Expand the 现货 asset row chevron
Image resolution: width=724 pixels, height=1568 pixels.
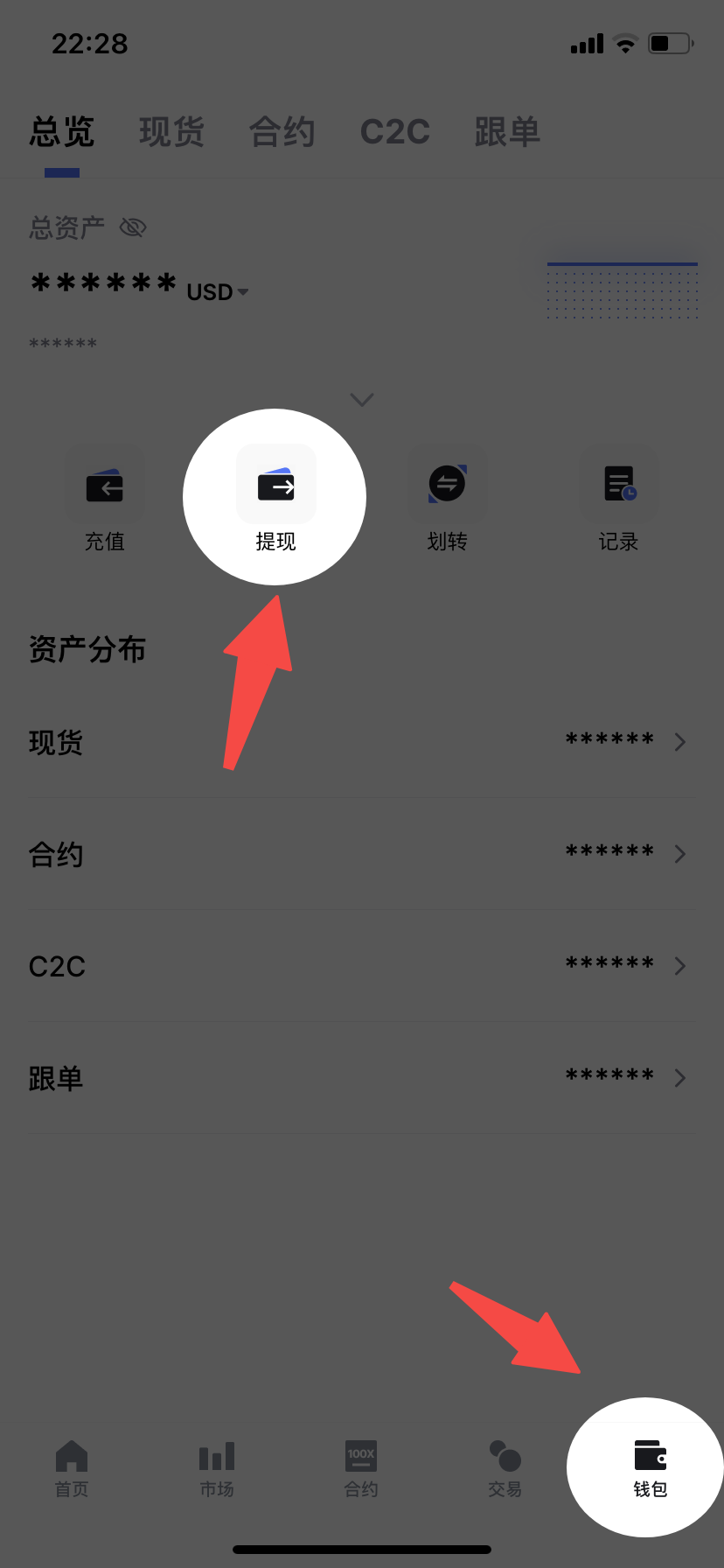coord(680,742)
